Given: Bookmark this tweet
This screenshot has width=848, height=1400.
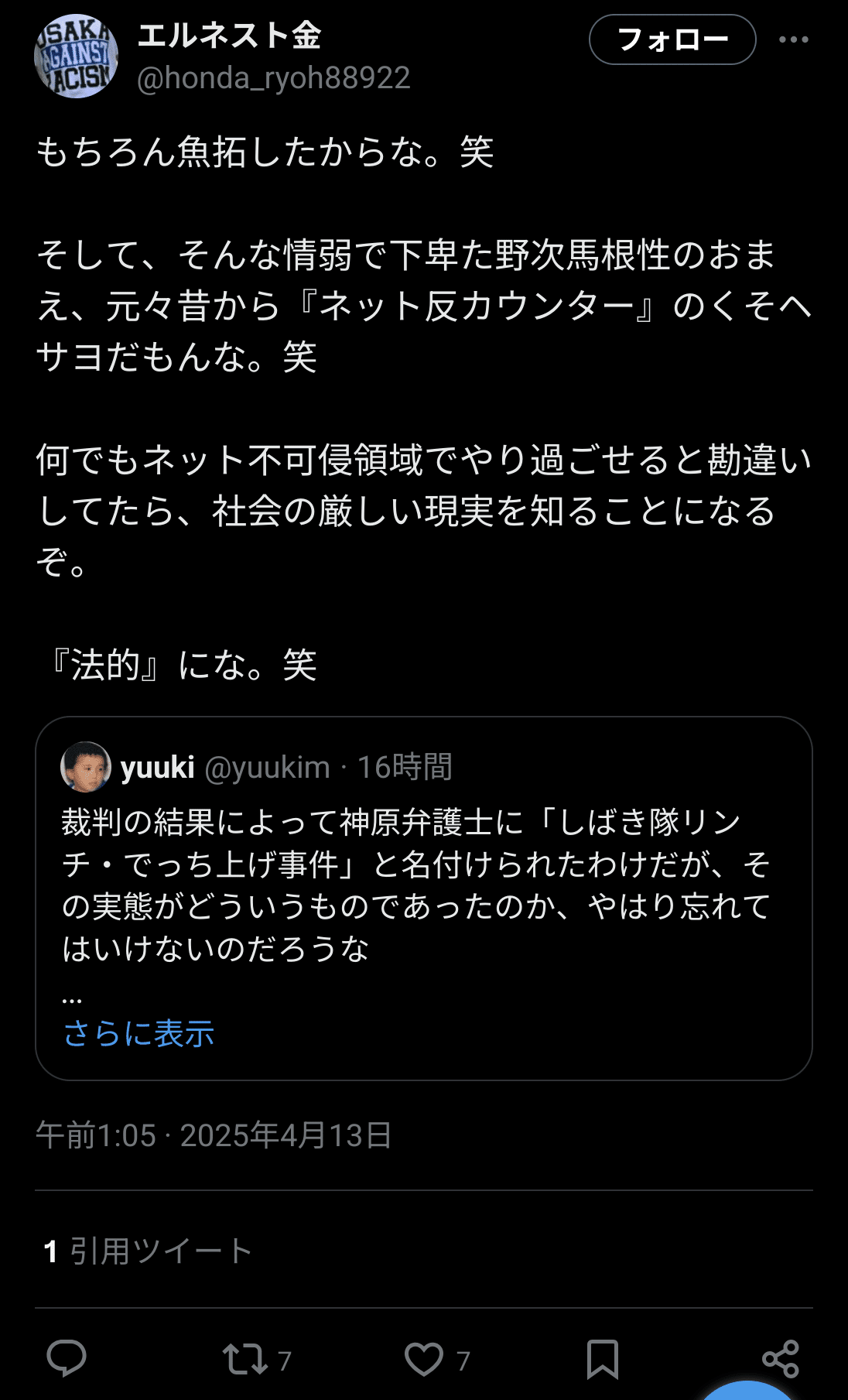Looking at the screenshot, I should pos(602,1359).
